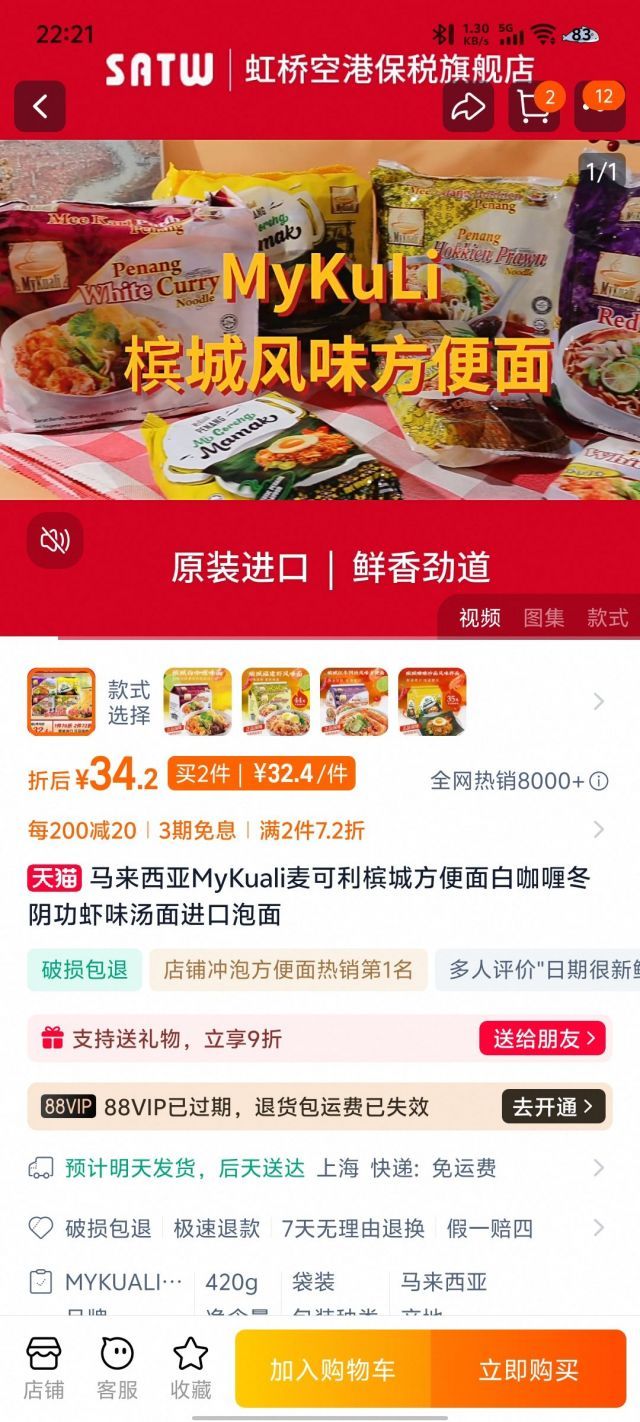Expand the 款式选择 style options
Screen dimensions: 640x1422
click(598, 701)
